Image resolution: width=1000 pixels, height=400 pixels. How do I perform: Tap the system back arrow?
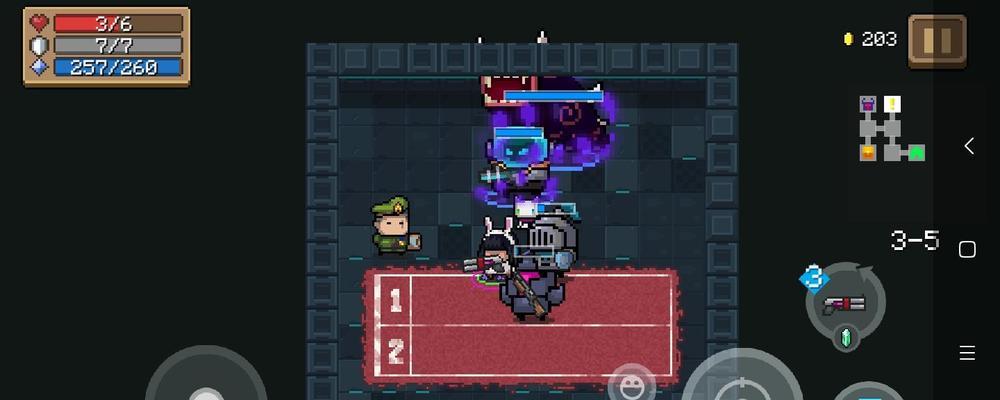tap(968, 146)
